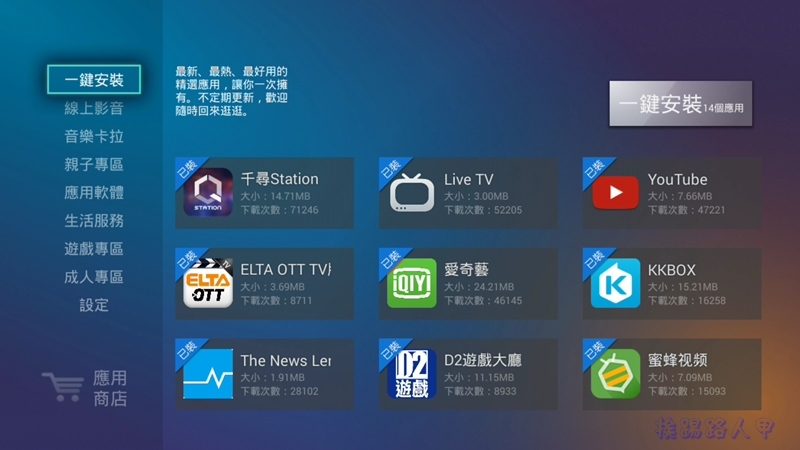View the 愛奇藝 app card
Screen dimensions: 800x450
point(467,284)
